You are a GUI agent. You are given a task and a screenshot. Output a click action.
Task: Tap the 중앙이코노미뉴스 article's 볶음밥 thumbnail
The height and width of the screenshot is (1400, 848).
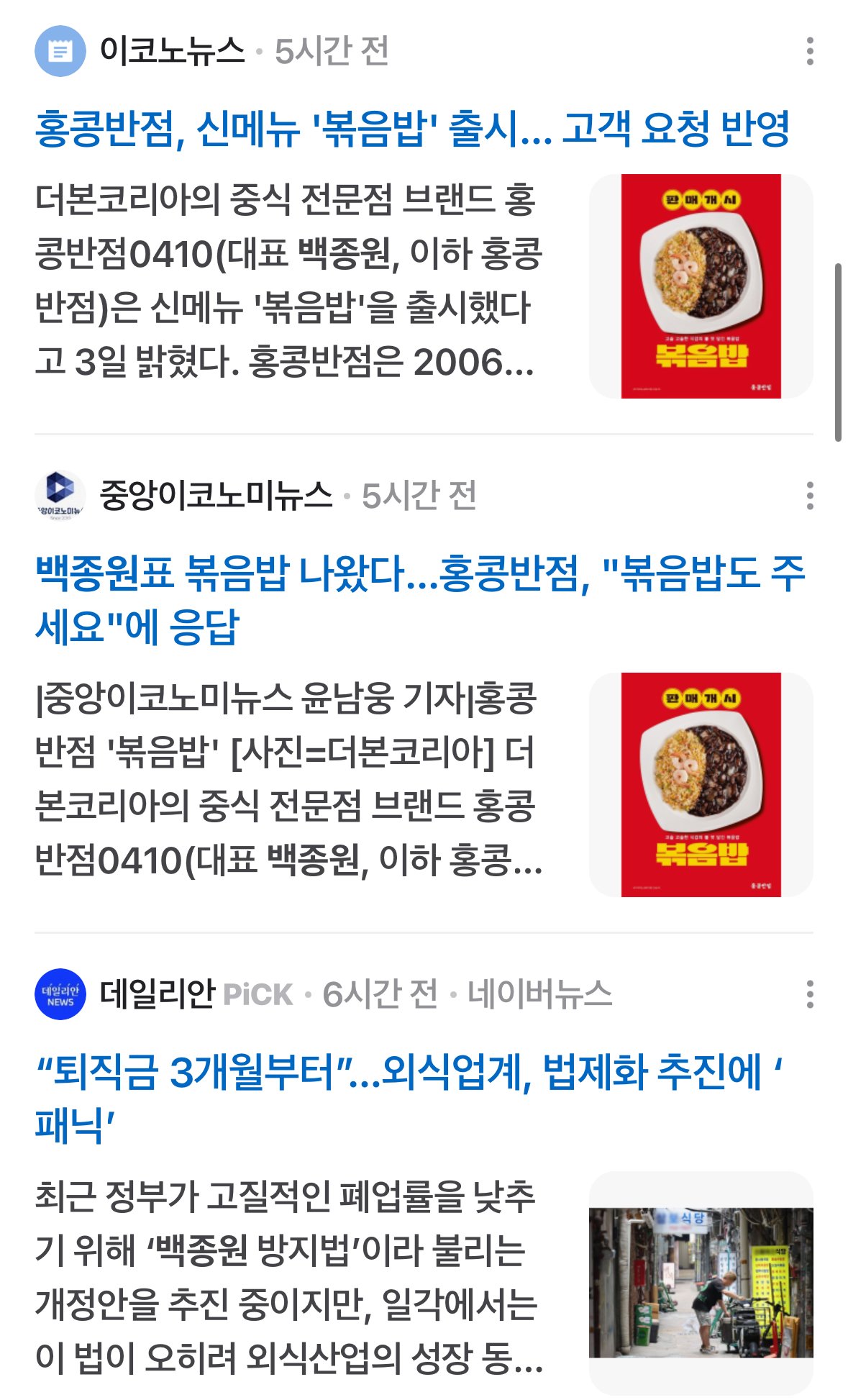coord(701,785)
